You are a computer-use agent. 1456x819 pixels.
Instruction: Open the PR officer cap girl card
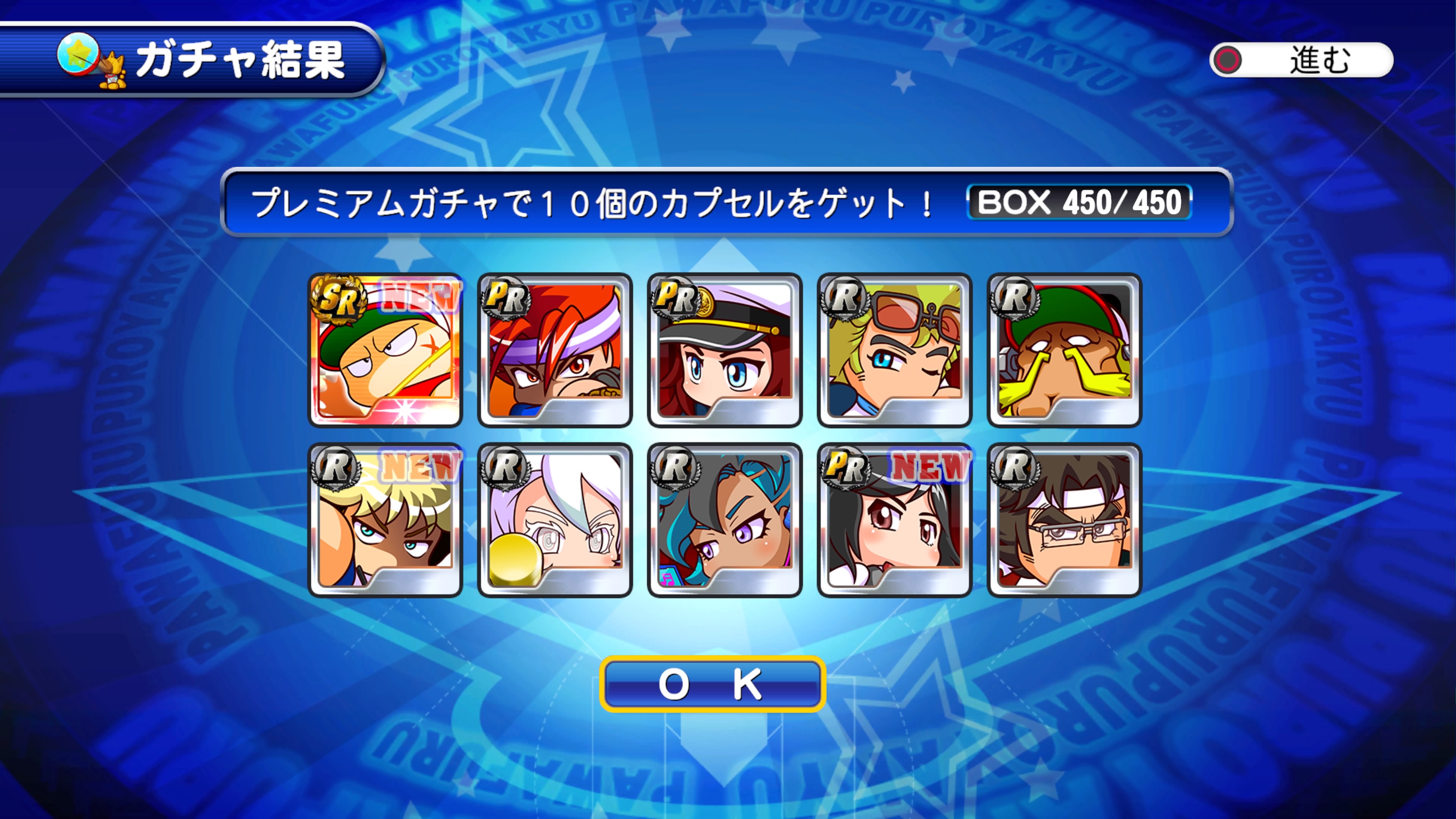[x=725, y=350]
